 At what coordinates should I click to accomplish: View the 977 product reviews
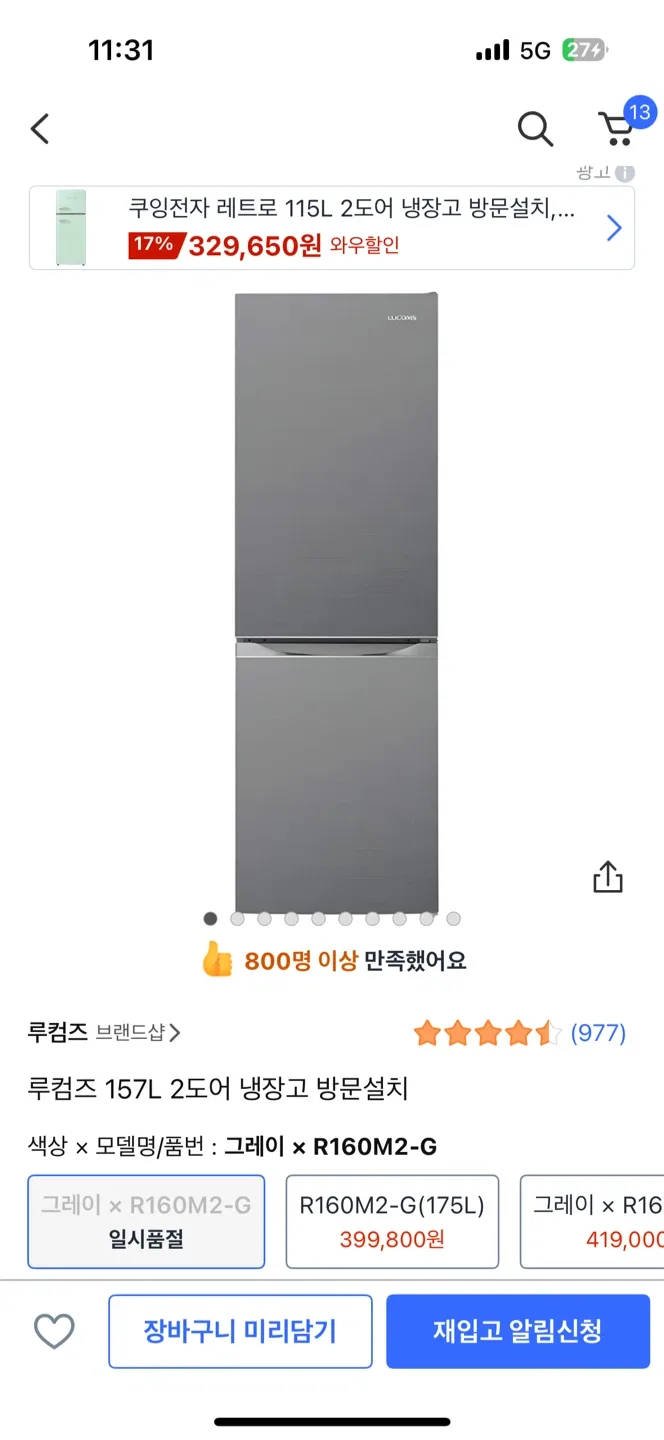point(598,1033)
